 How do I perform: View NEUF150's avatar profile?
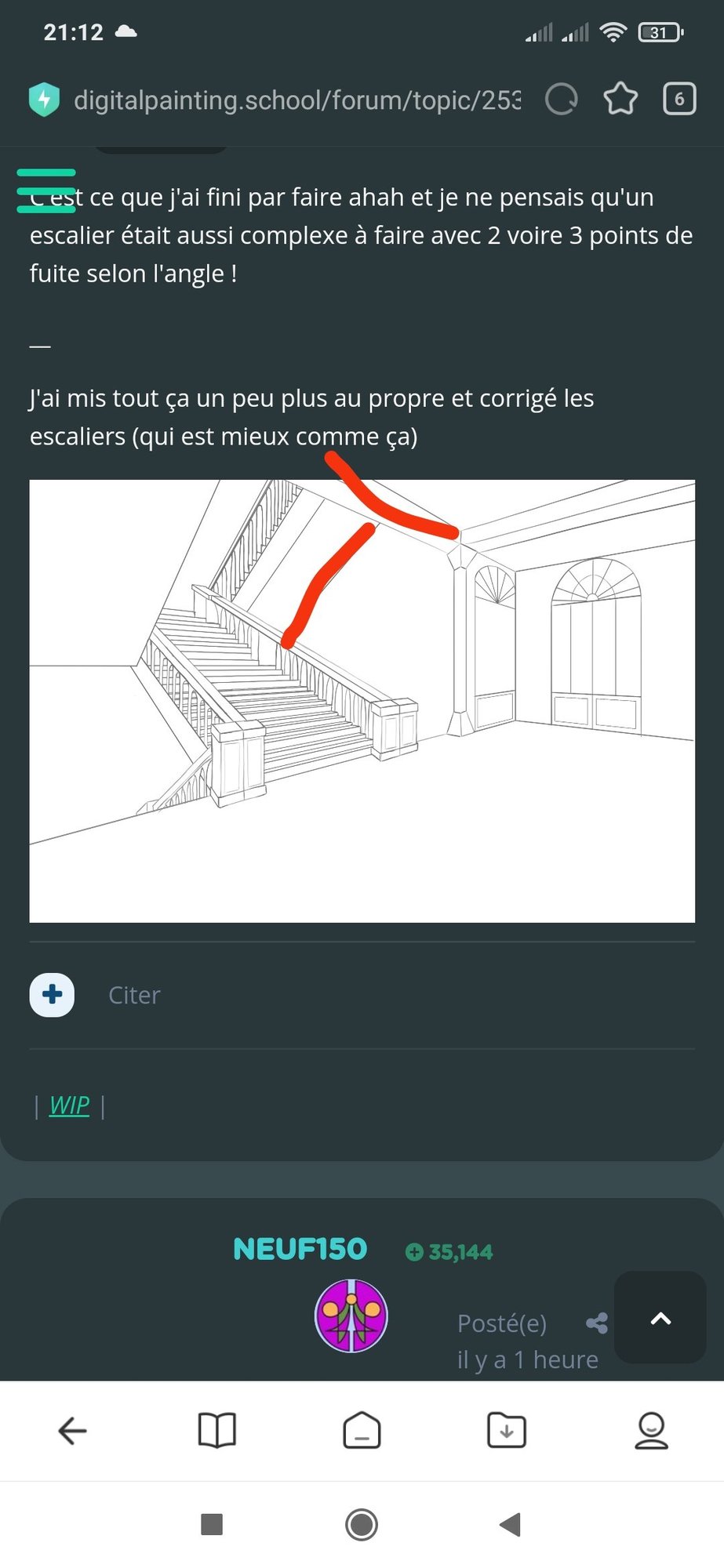(351, 1316)
